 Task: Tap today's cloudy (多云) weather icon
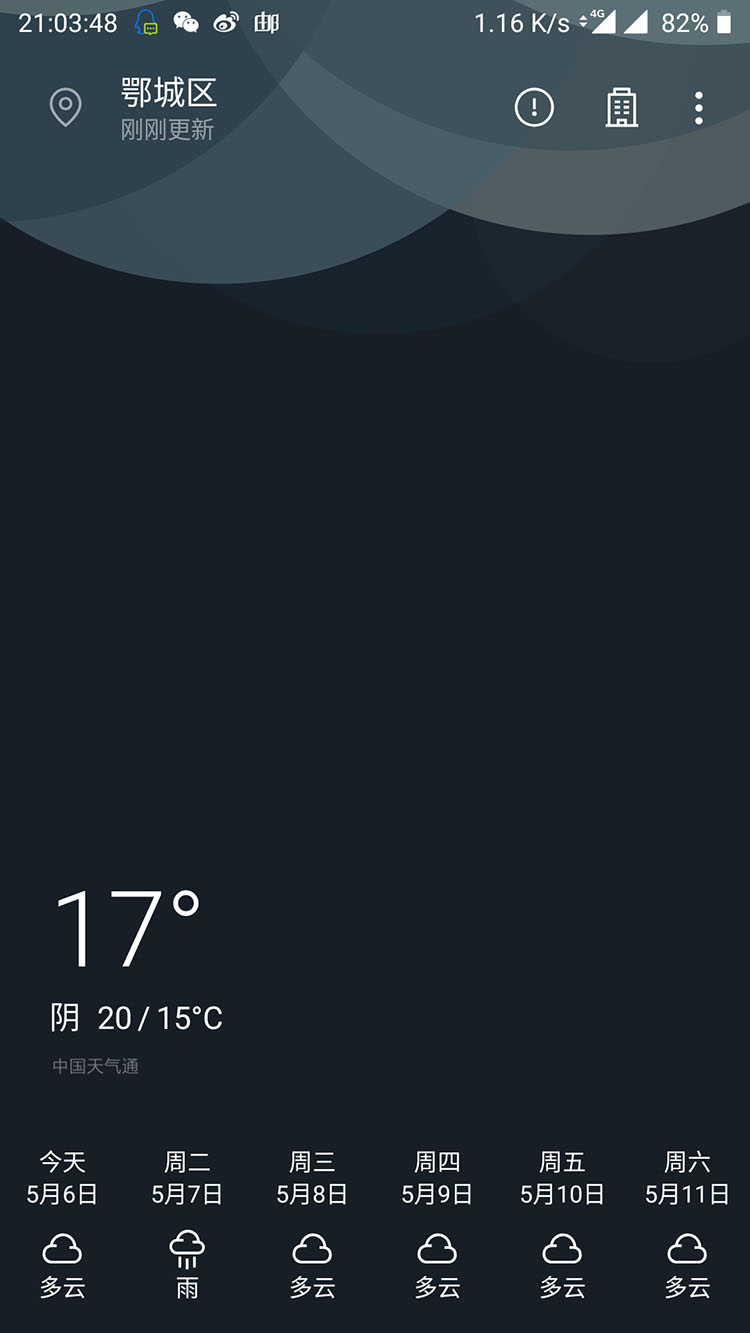tap(62, 1248)
